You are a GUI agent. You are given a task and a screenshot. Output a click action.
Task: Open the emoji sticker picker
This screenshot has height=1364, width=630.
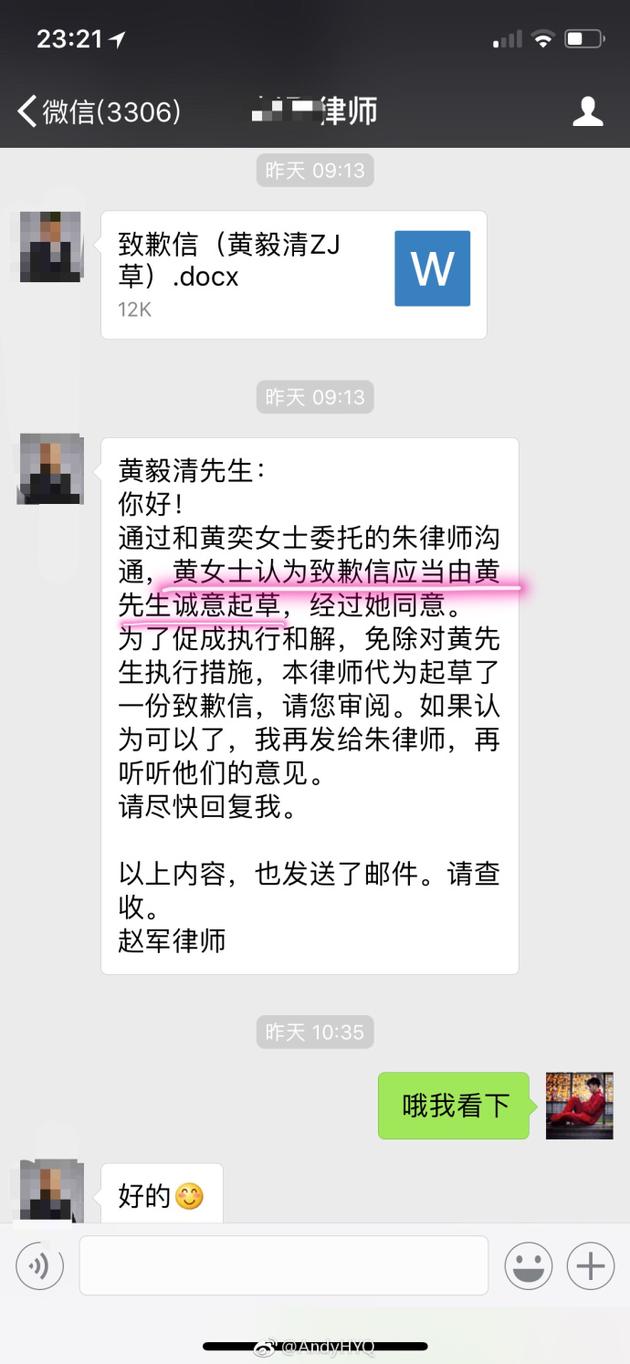click(528, 1267)
